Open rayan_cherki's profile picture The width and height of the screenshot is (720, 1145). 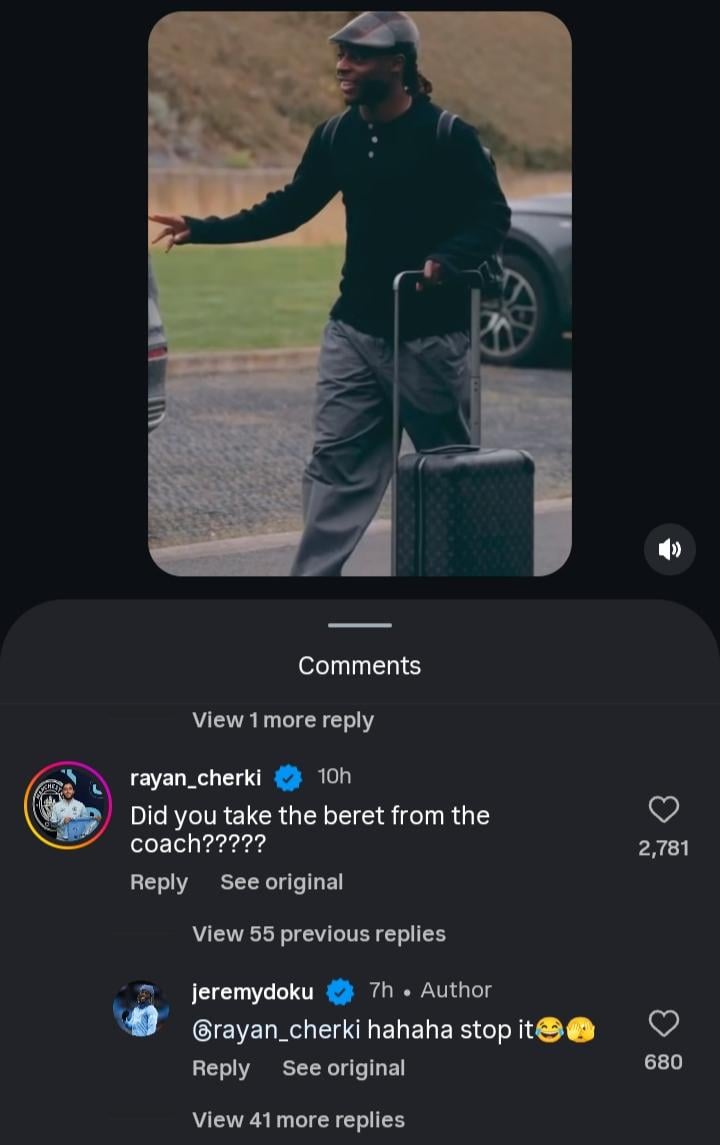pyautogui.click(x=68, y=806)
